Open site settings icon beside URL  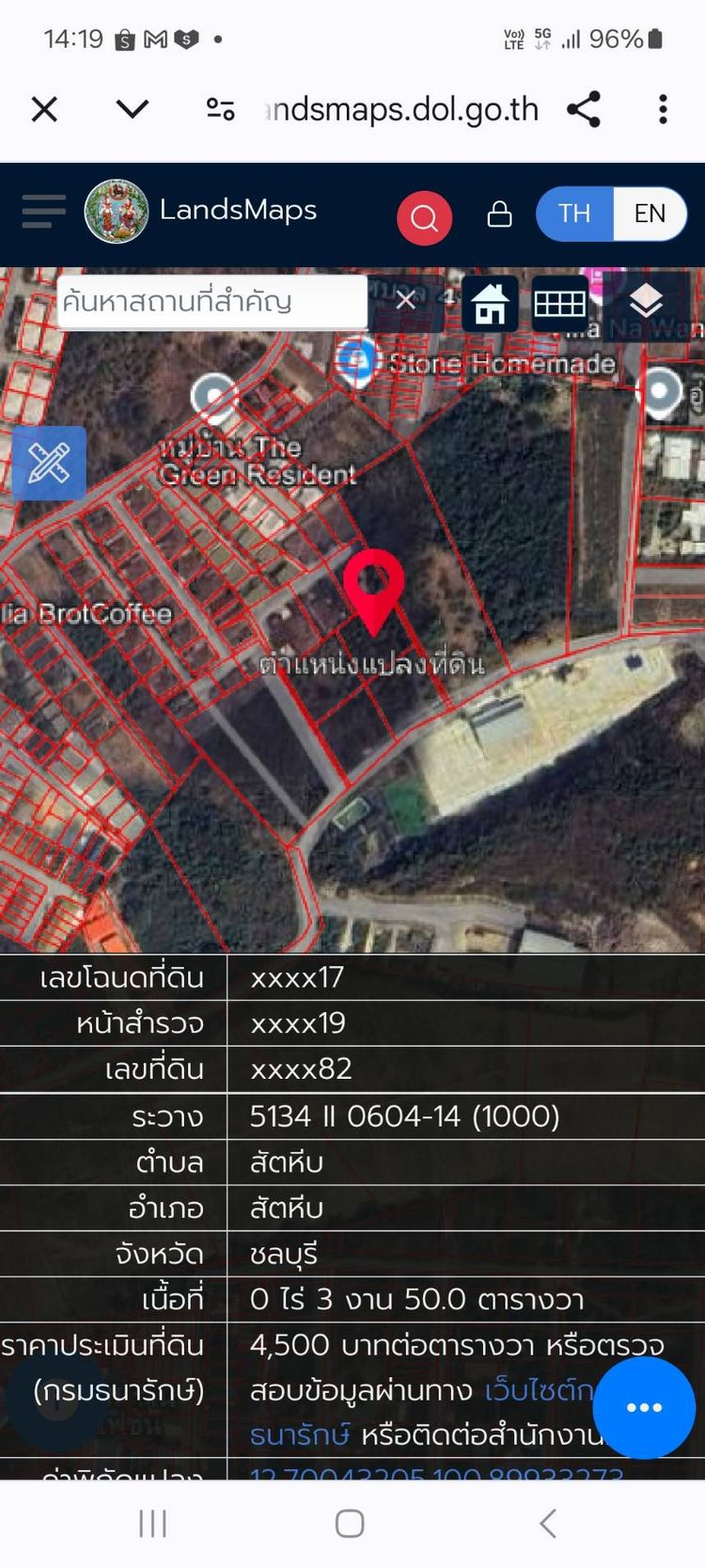pyautogui.click(x=220, y=110)
